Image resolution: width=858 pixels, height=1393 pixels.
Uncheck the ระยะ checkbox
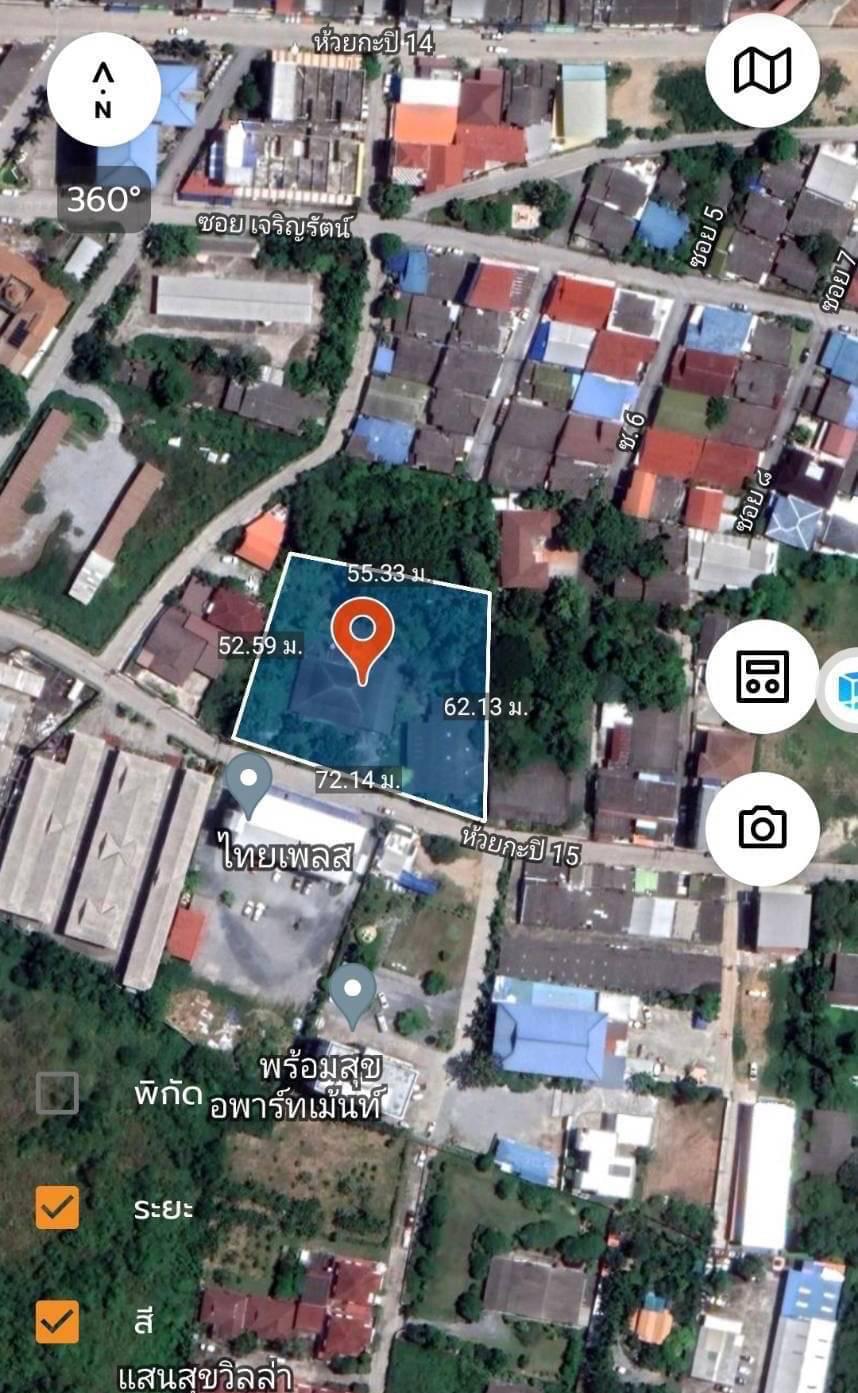(57, 1207)
